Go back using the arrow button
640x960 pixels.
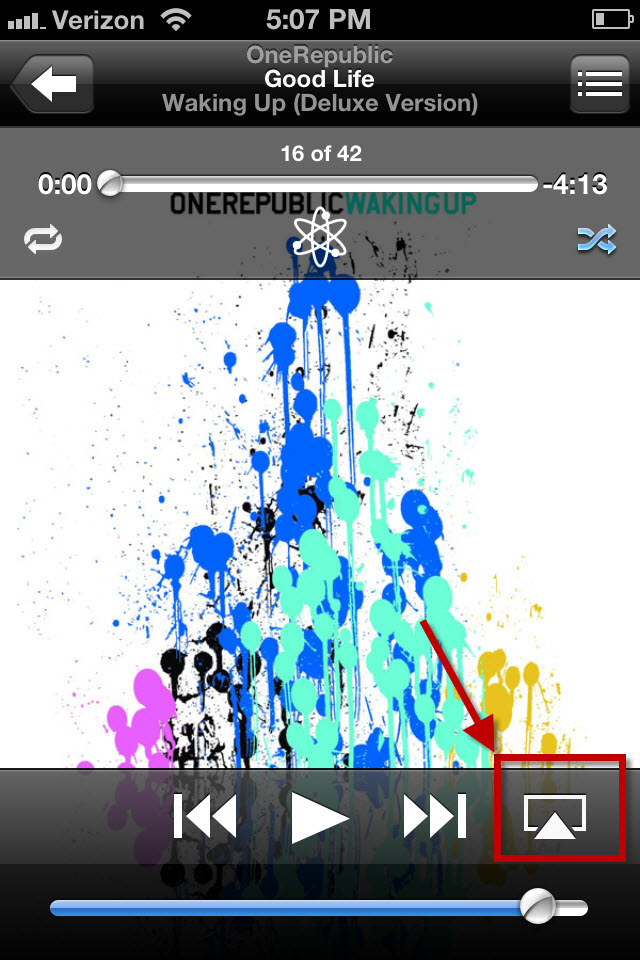(x=53, y=84)
